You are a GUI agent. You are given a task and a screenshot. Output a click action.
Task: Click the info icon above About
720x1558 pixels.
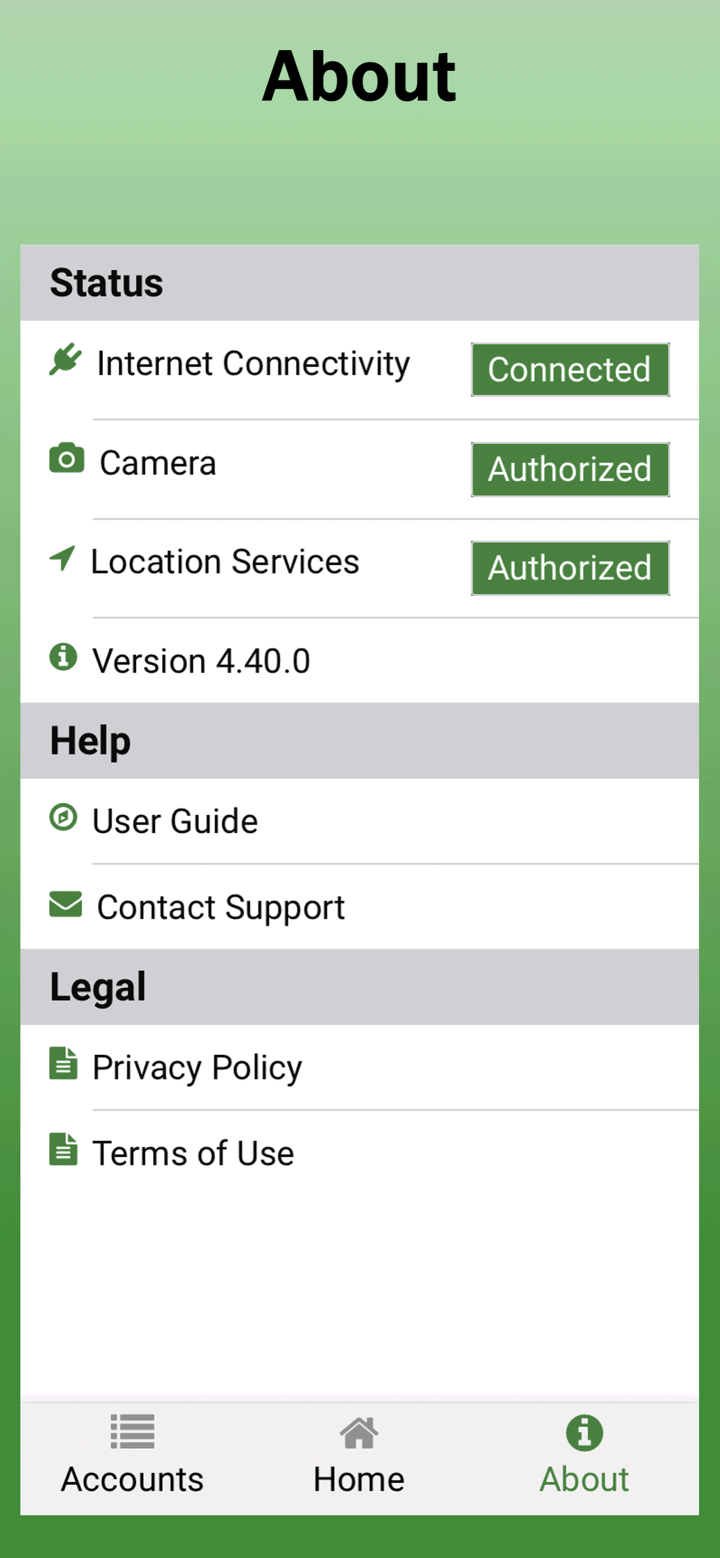point(584,1431)
